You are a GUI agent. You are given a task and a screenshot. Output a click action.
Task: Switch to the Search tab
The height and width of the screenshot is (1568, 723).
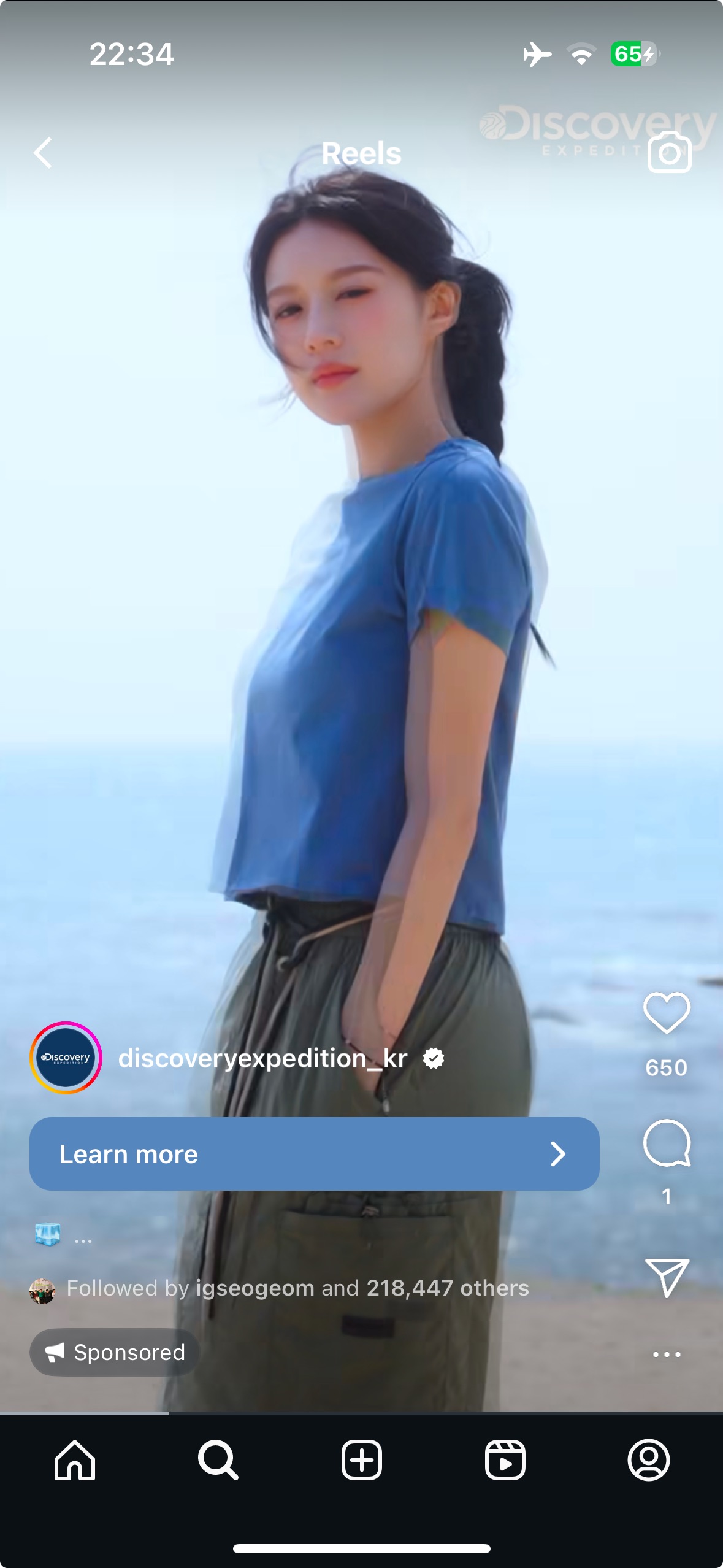(218, 1460)
